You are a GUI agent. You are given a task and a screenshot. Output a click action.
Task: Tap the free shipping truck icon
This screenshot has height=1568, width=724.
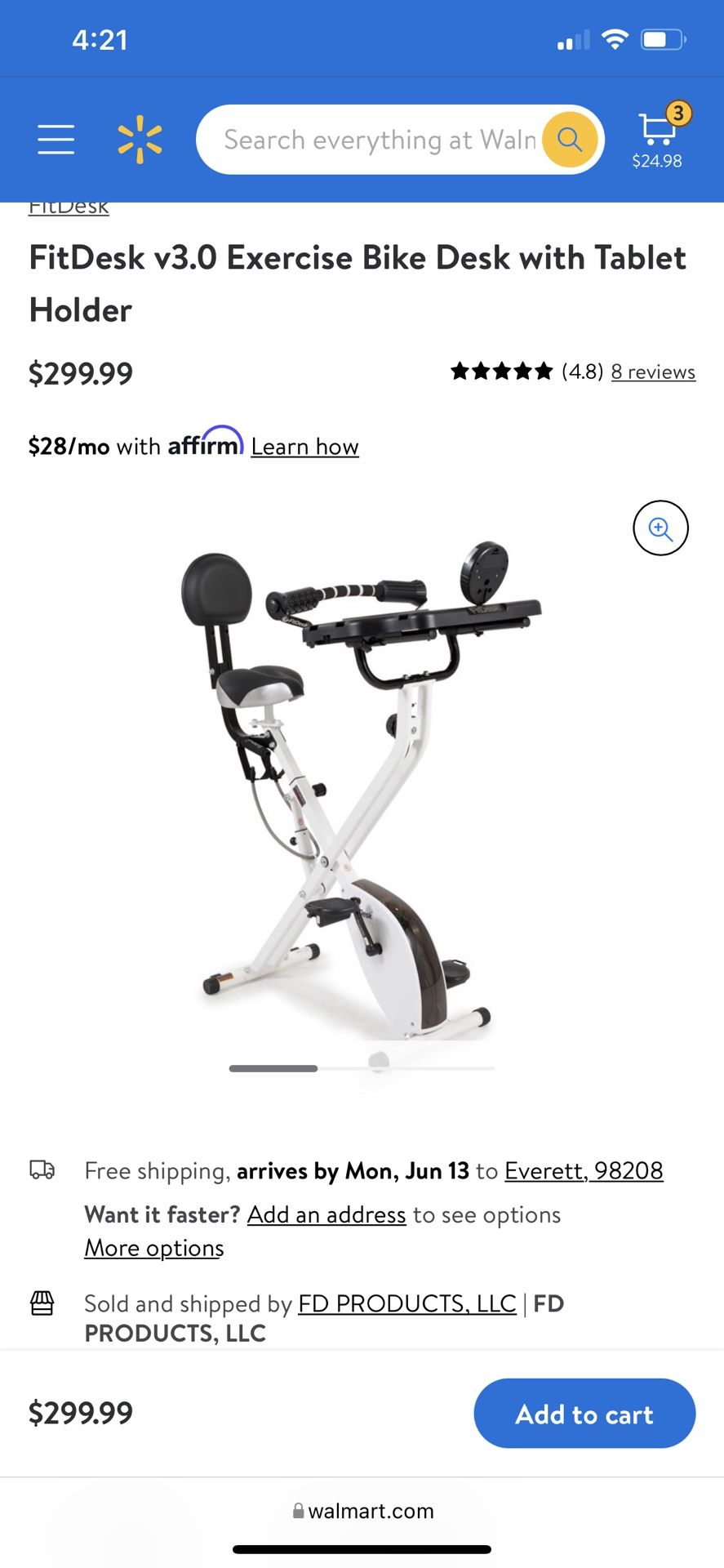[x=44, y=1170]
